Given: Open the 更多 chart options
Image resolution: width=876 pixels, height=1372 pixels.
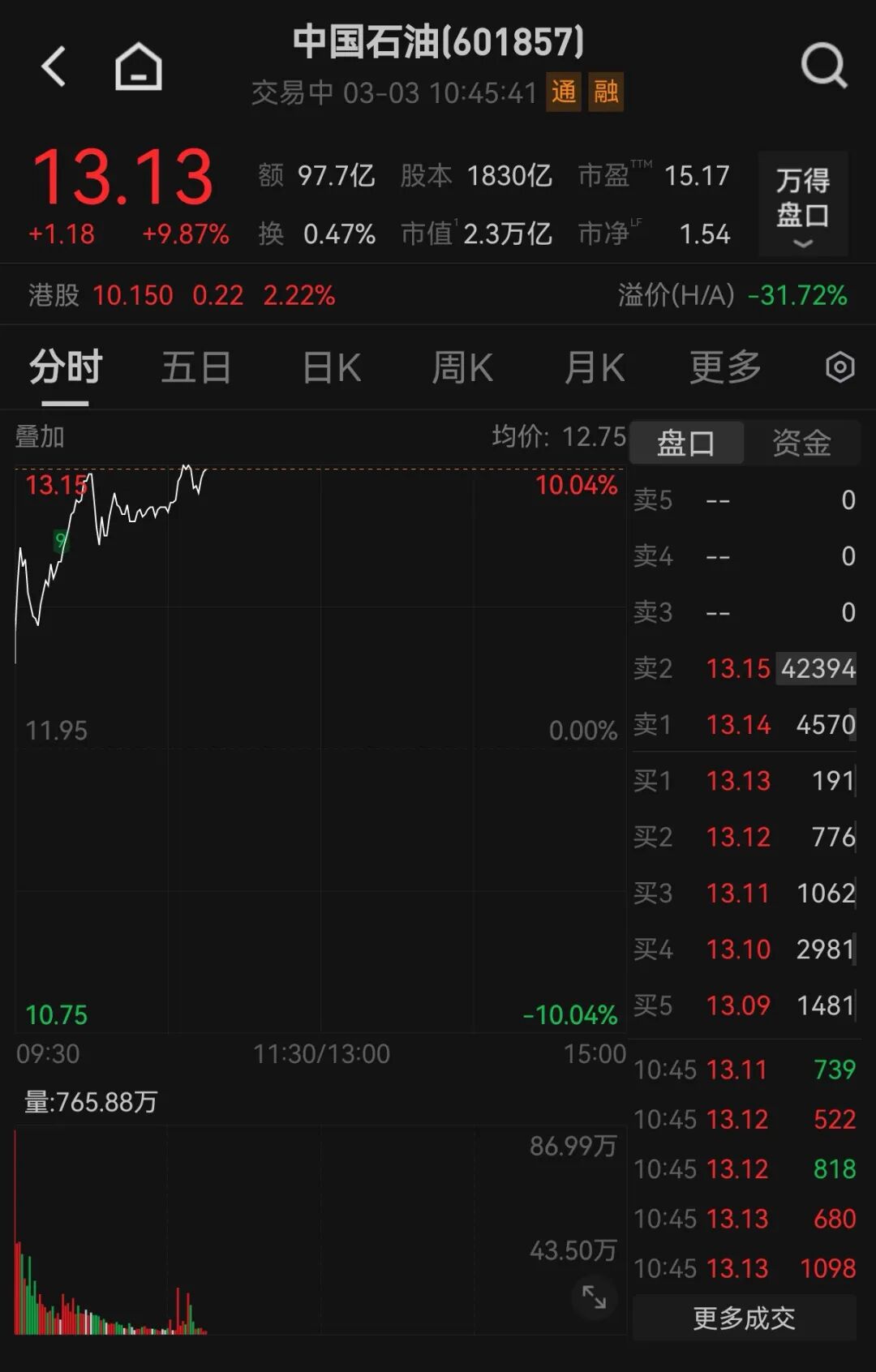Looking at the screenshot, I should [x=725, y=367].
